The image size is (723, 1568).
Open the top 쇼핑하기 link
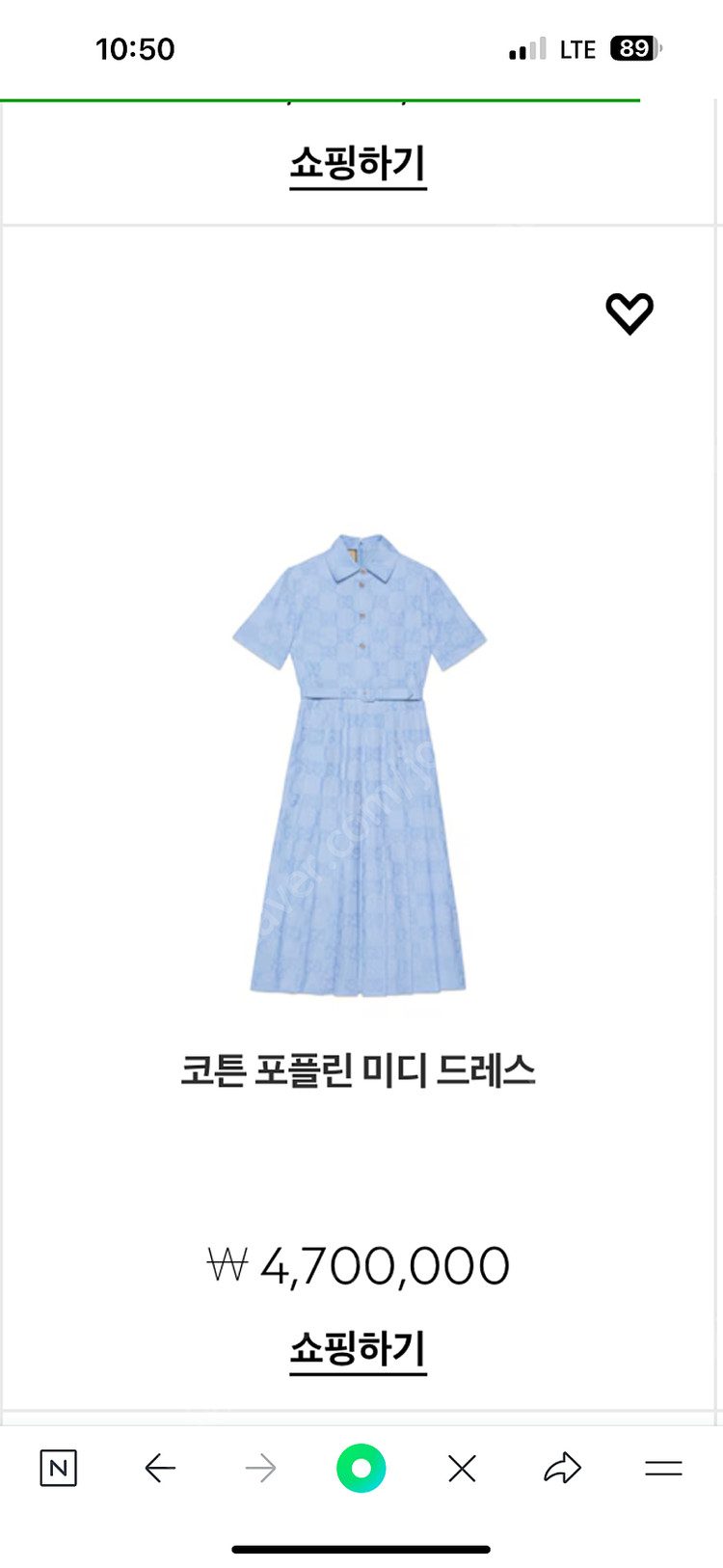(x=358, y=164)
